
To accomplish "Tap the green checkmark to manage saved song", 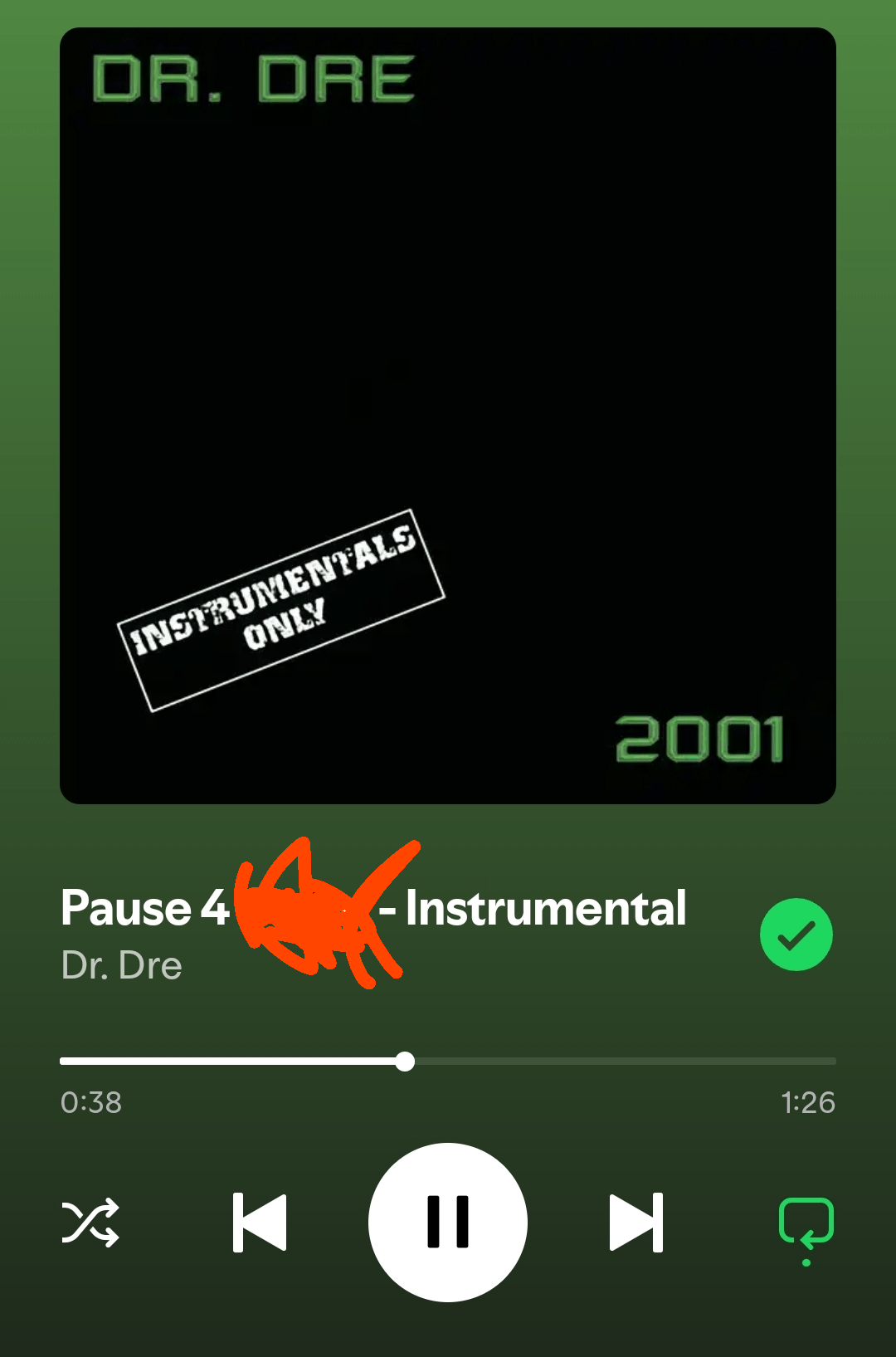I will [x=796, y=935].
